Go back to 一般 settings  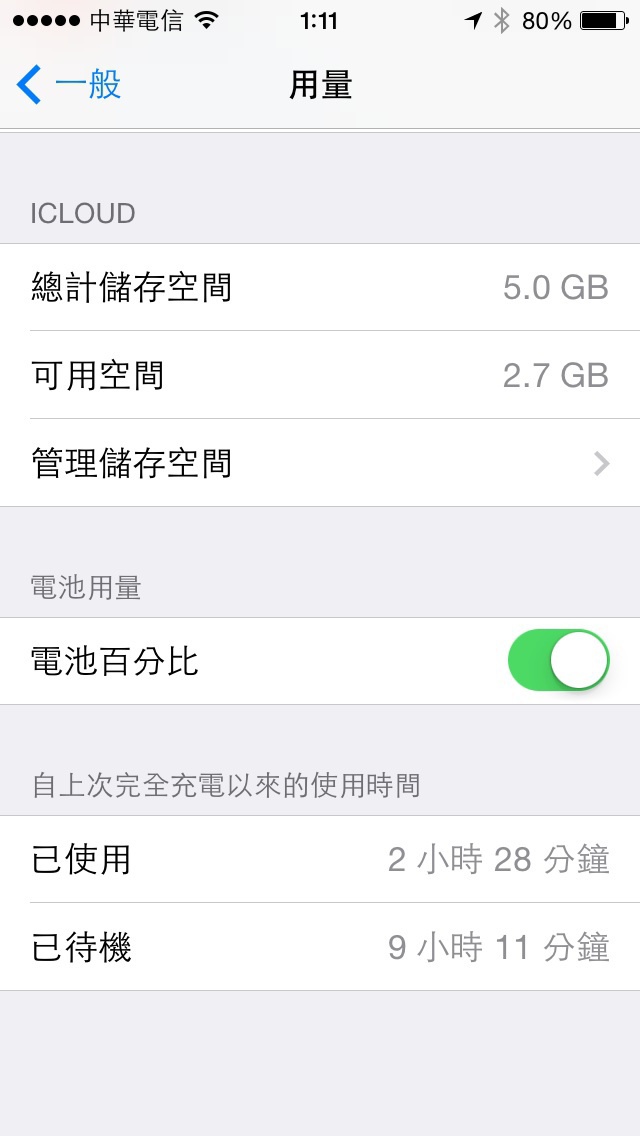point(69,85)
